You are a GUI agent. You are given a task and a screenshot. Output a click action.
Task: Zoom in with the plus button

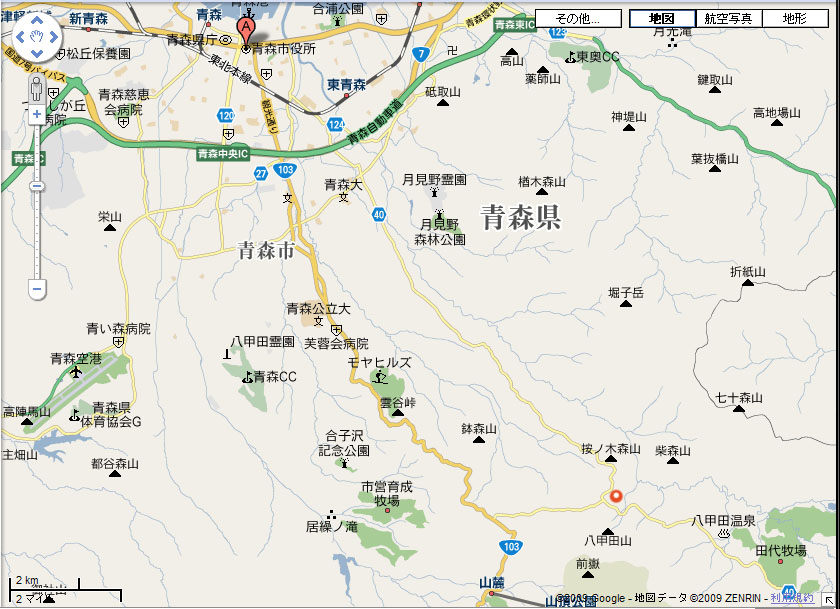pos(37,114)
